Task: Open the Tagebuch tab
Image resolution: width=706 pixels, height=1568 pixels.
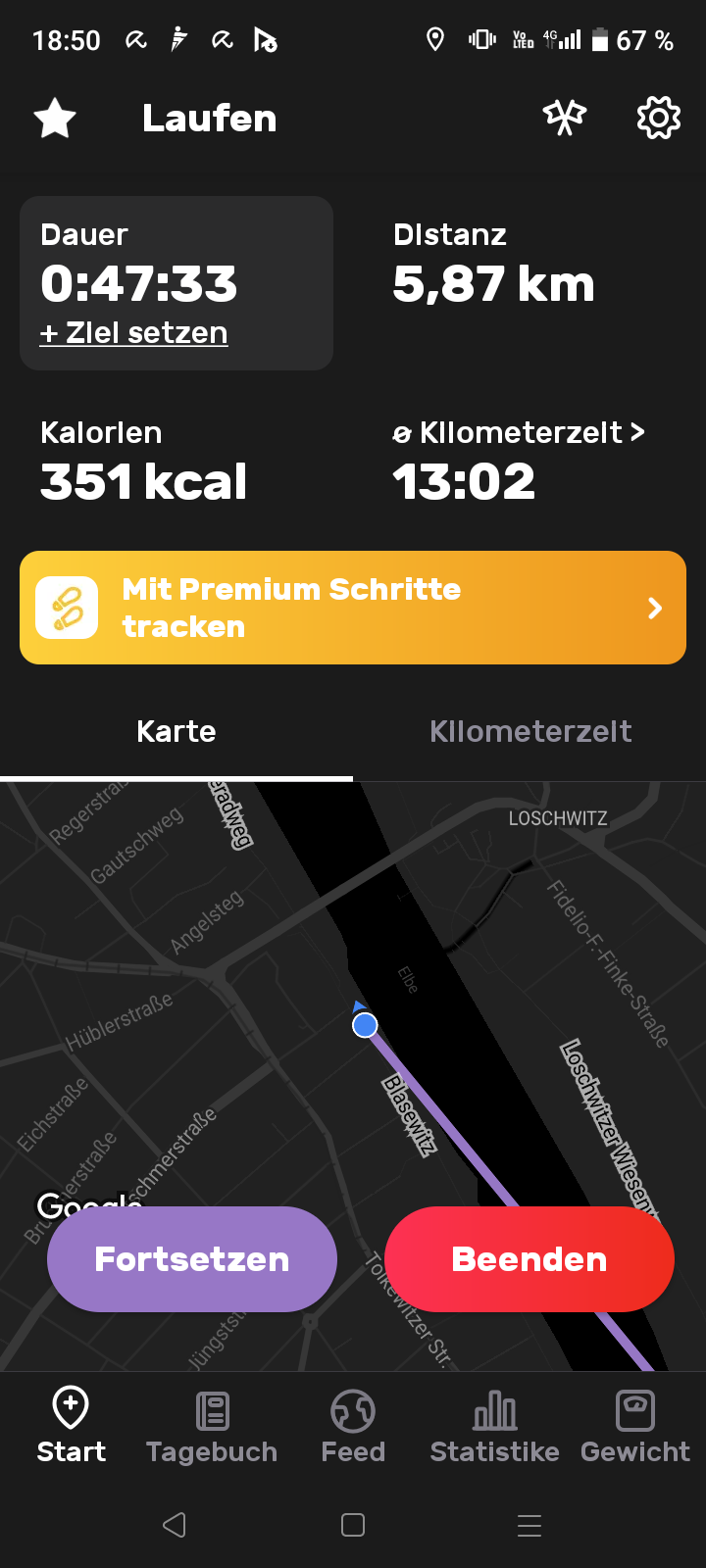Action: coord(212,1426)
